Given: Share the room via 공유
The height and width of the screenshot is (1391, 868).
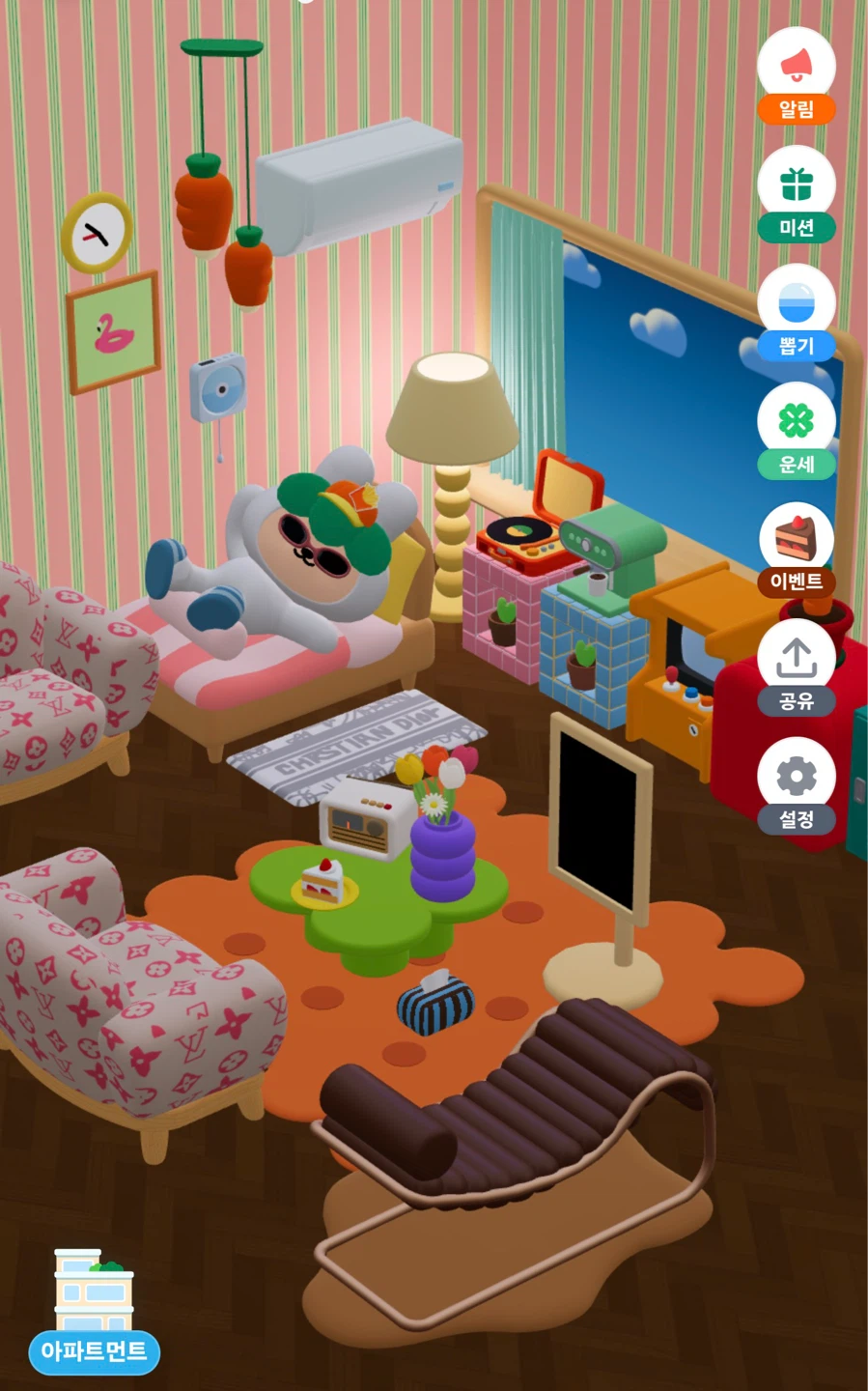Looking at the screenshot, I should [796, 667].
